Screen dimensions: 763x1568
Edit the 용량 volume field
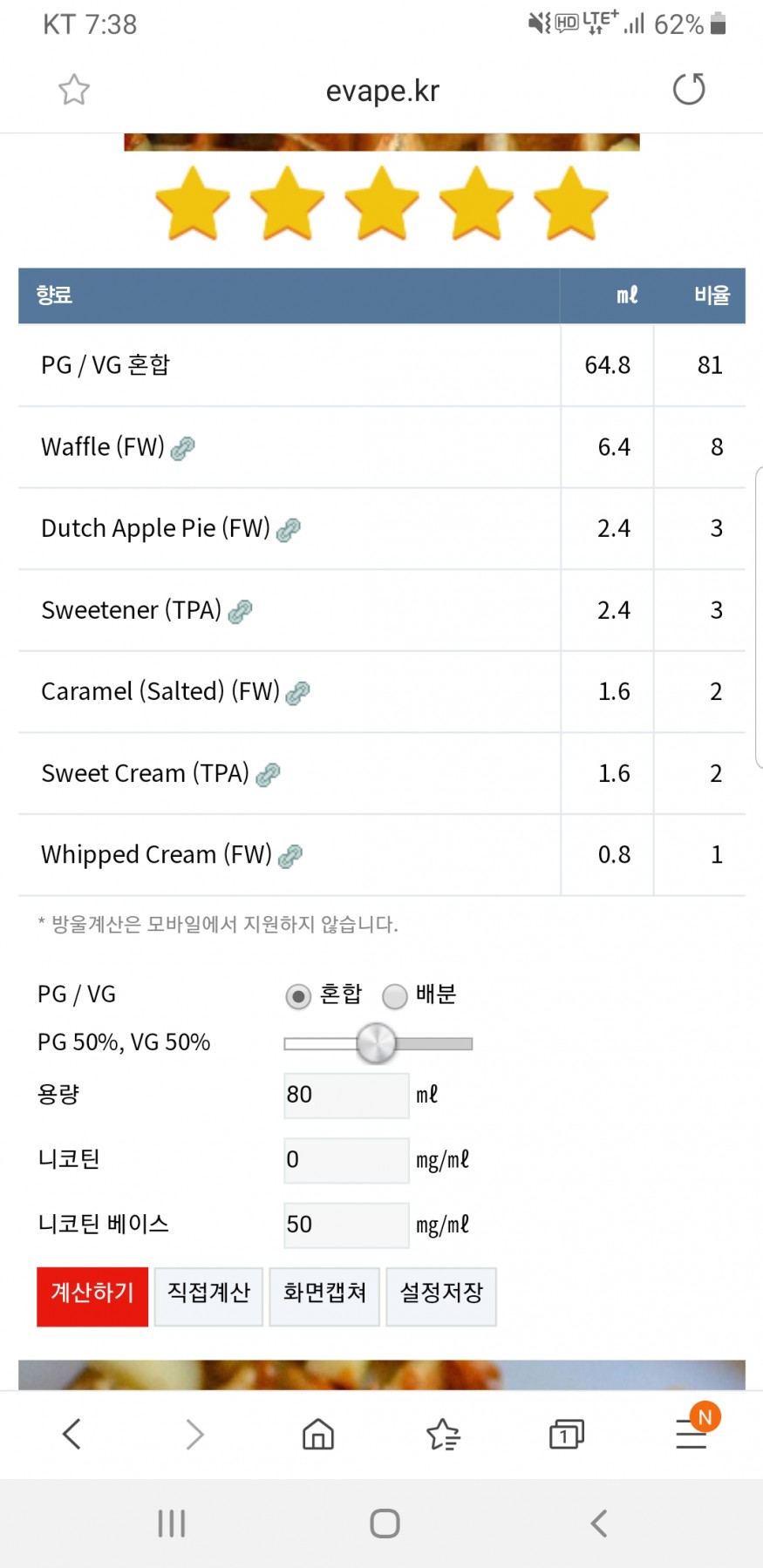click(x=346, y=1095)
